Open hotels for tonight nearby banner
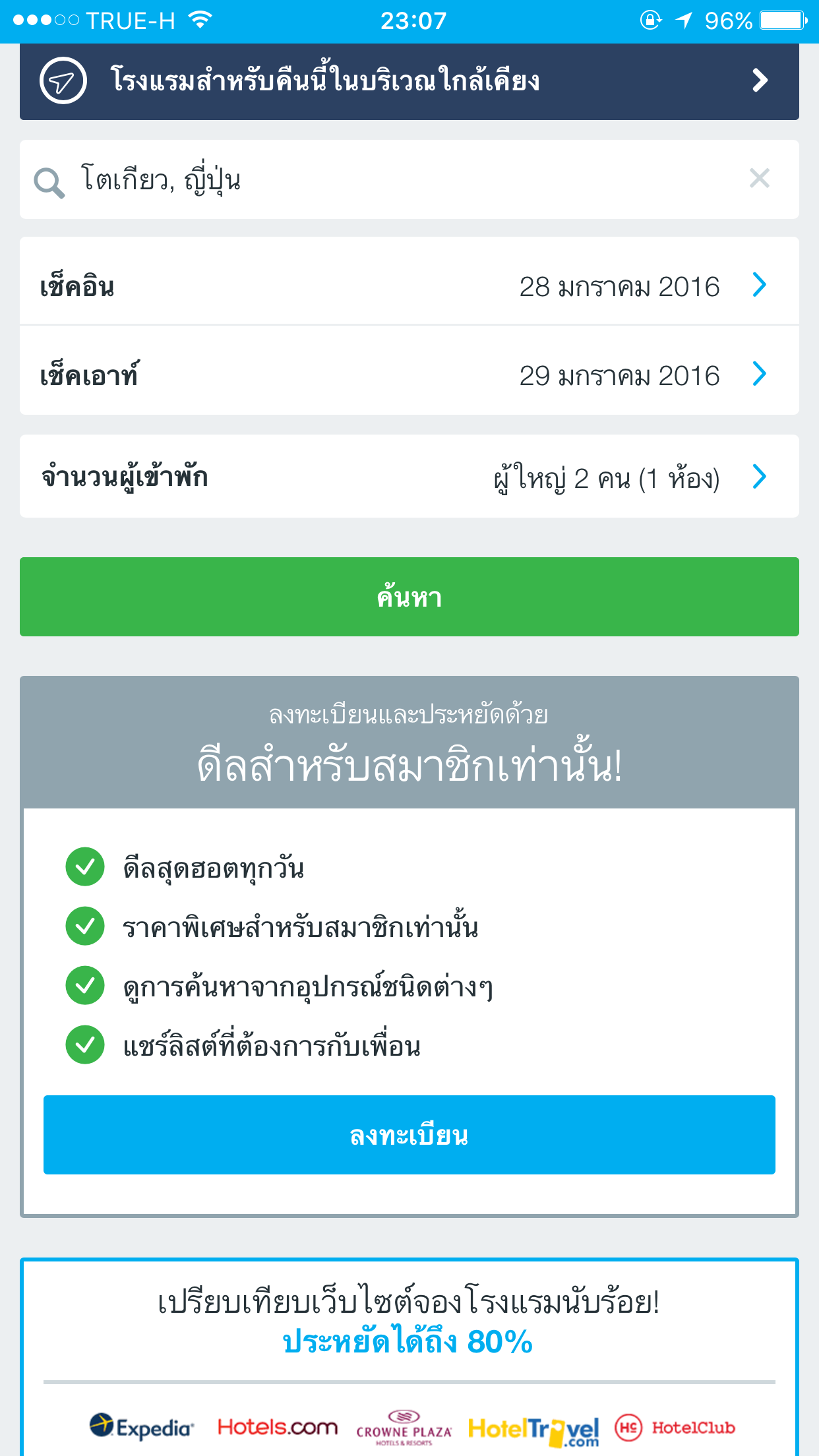 tap(409, 81)
